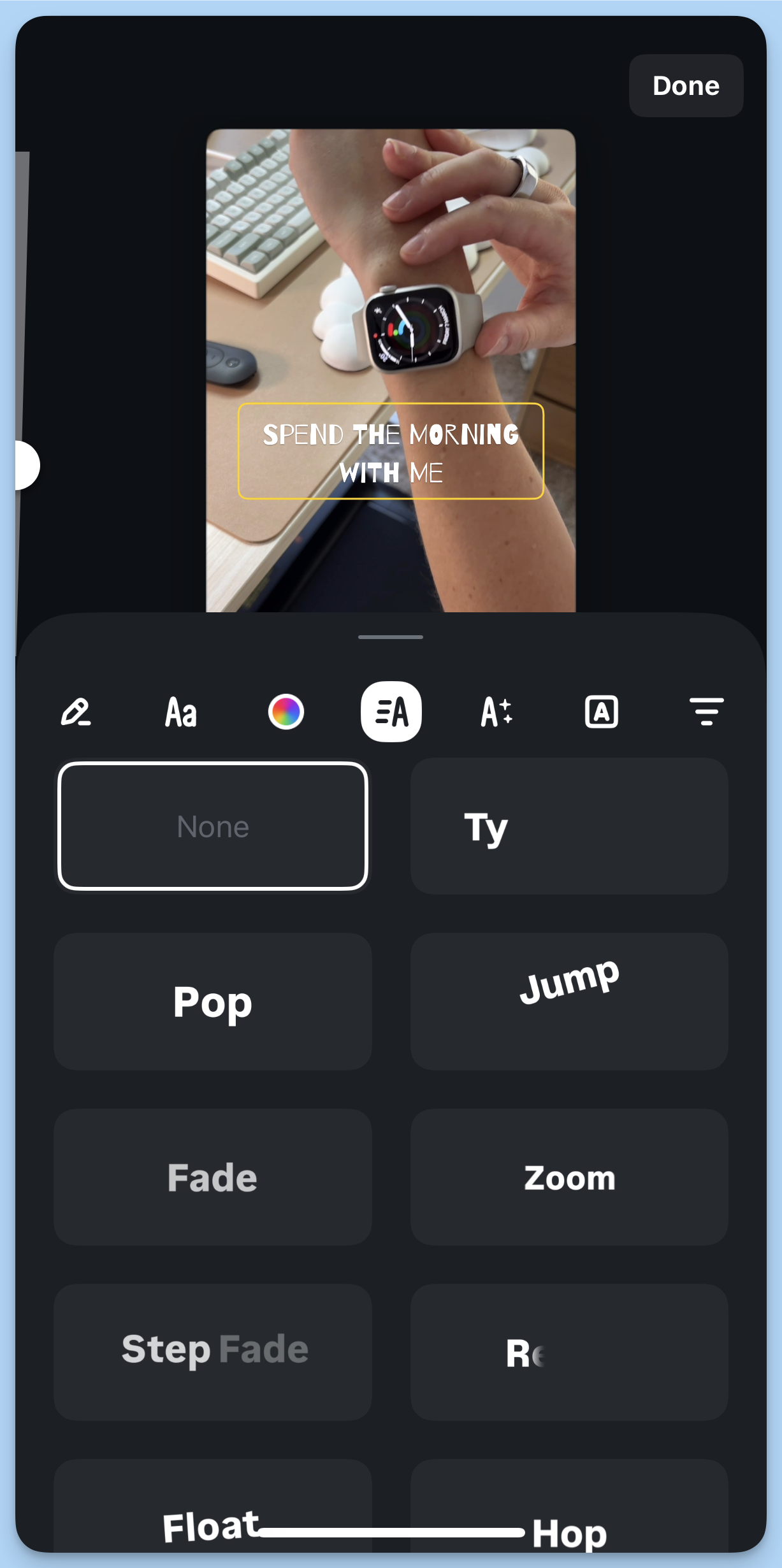Image resolution: width=782 pixels, height=1568 pixels.
Task: Apply the Jump text animation
Action: click(x=568, y=1002)
